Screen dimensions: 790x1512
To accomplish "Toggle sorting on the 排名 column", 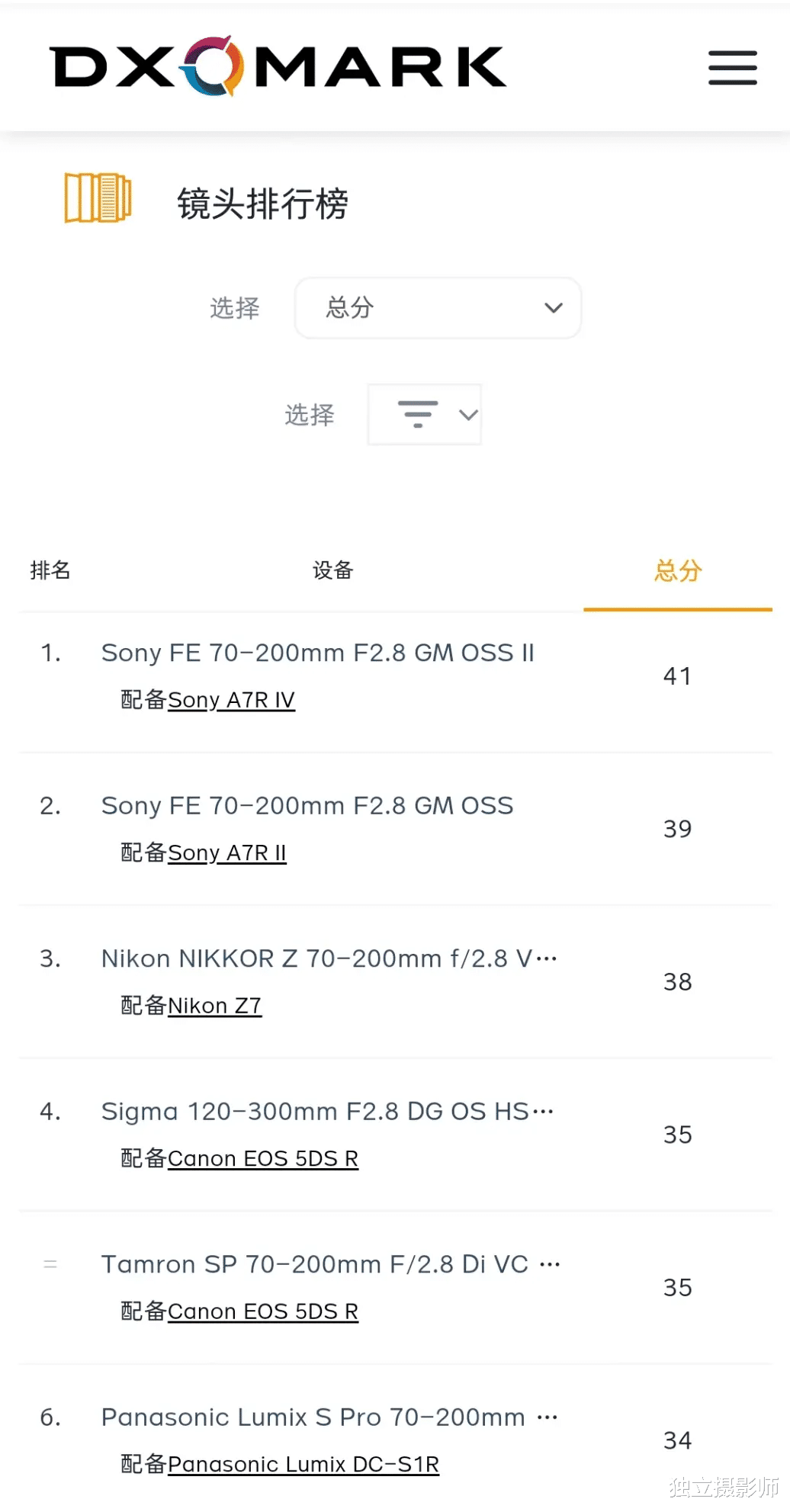I will click(x=50, y=570).
